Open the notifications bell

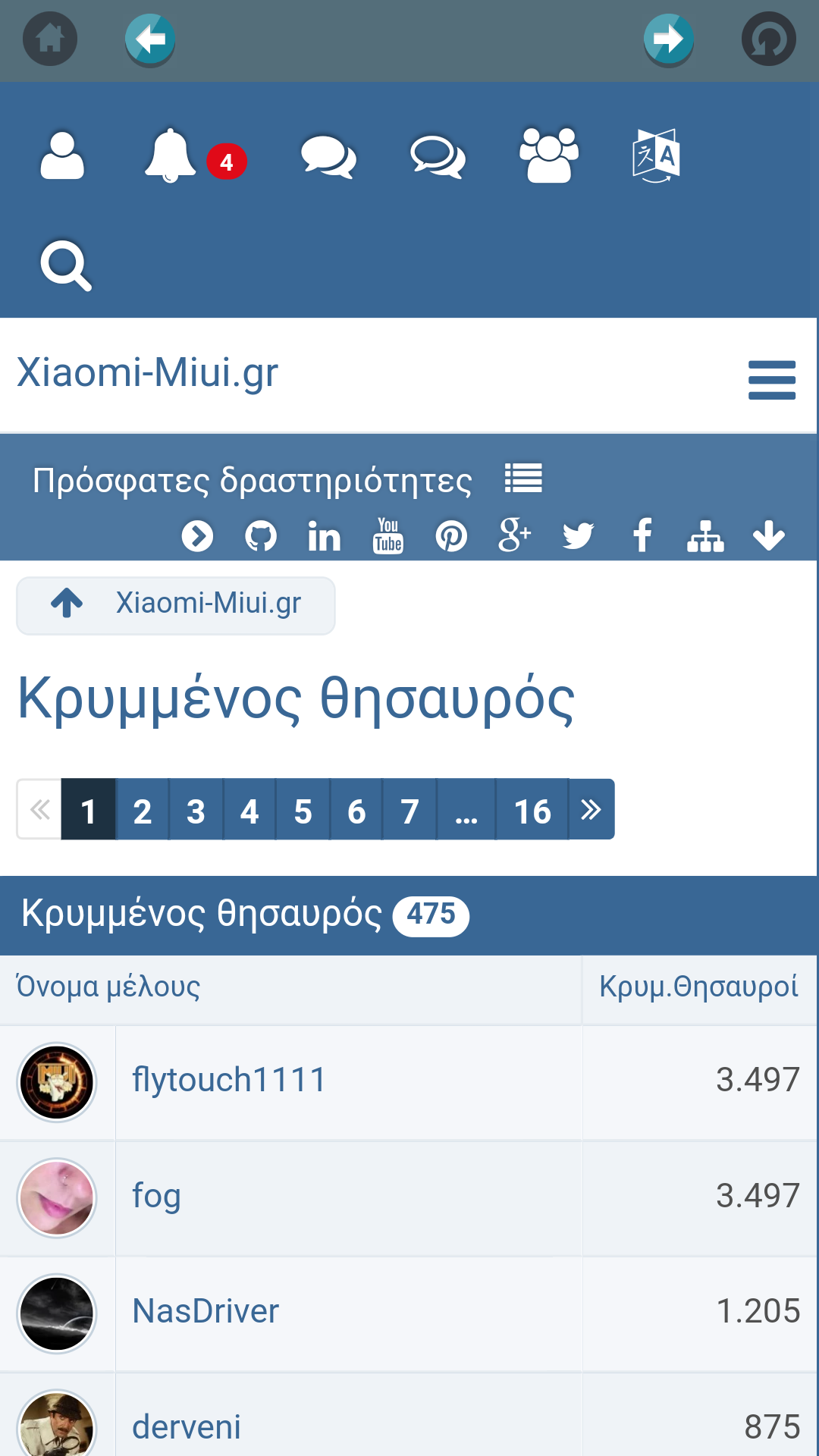point(170,156)
